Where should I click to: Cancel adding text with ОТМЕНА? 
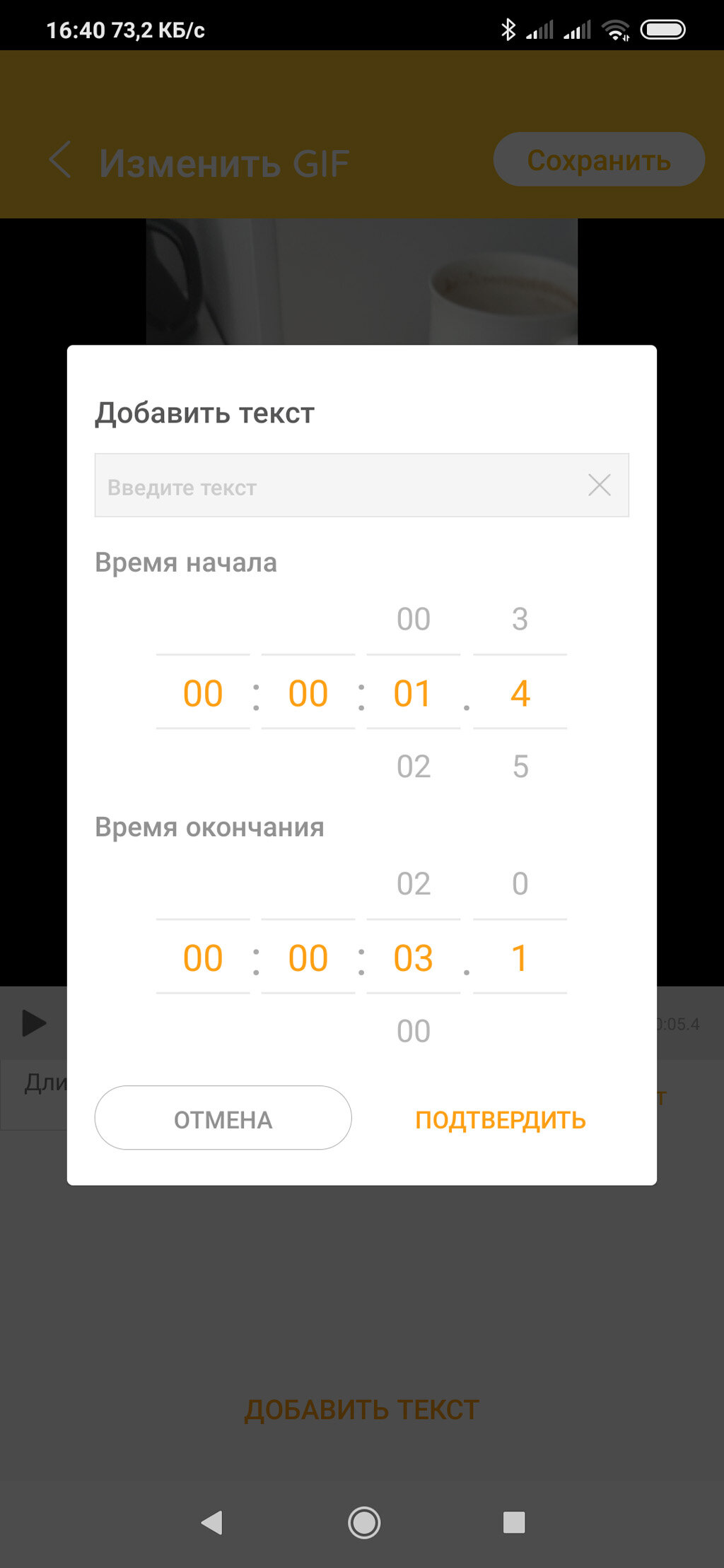[x=223, y=1118]
